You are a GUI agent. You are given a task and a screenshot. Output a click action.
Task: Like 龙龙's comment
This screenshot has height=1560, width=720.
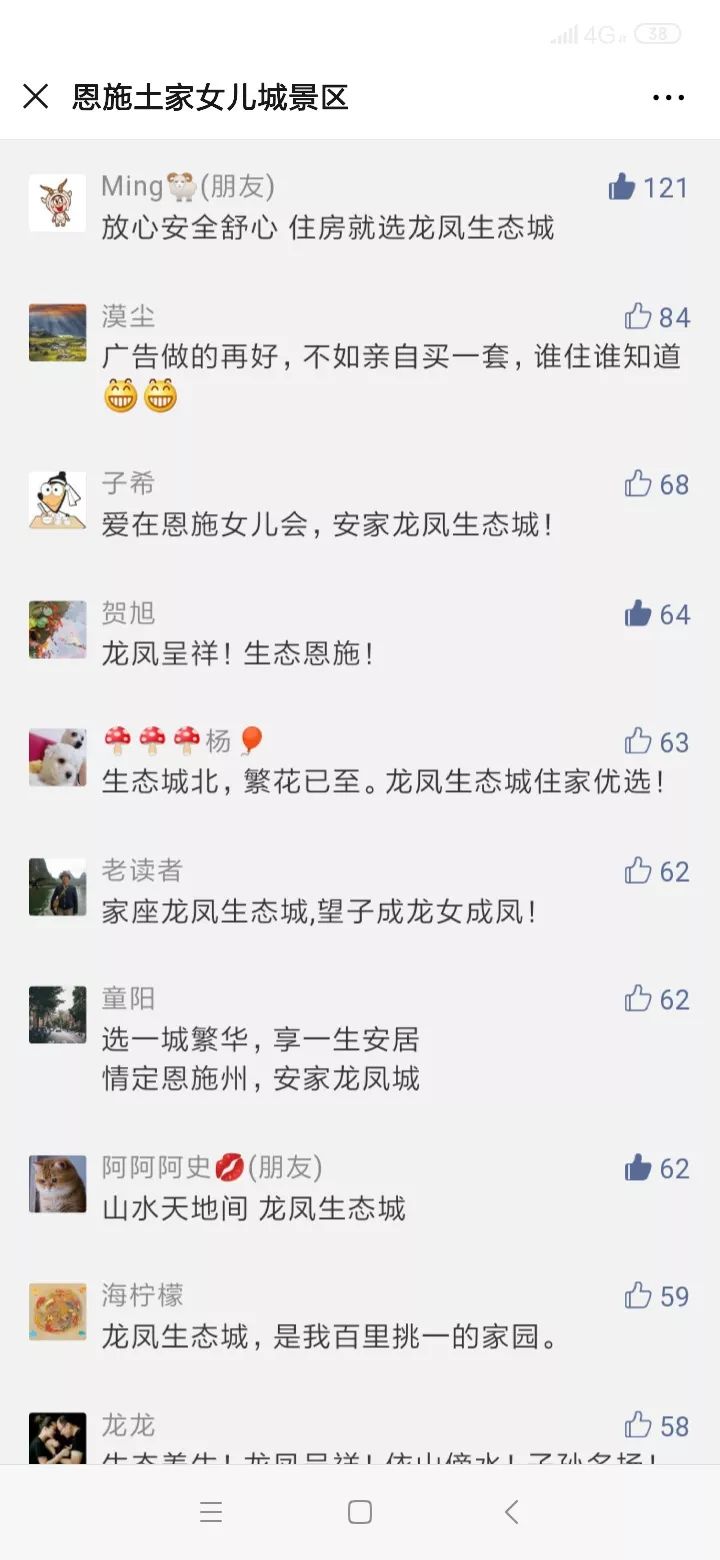tap(638, 1426)
